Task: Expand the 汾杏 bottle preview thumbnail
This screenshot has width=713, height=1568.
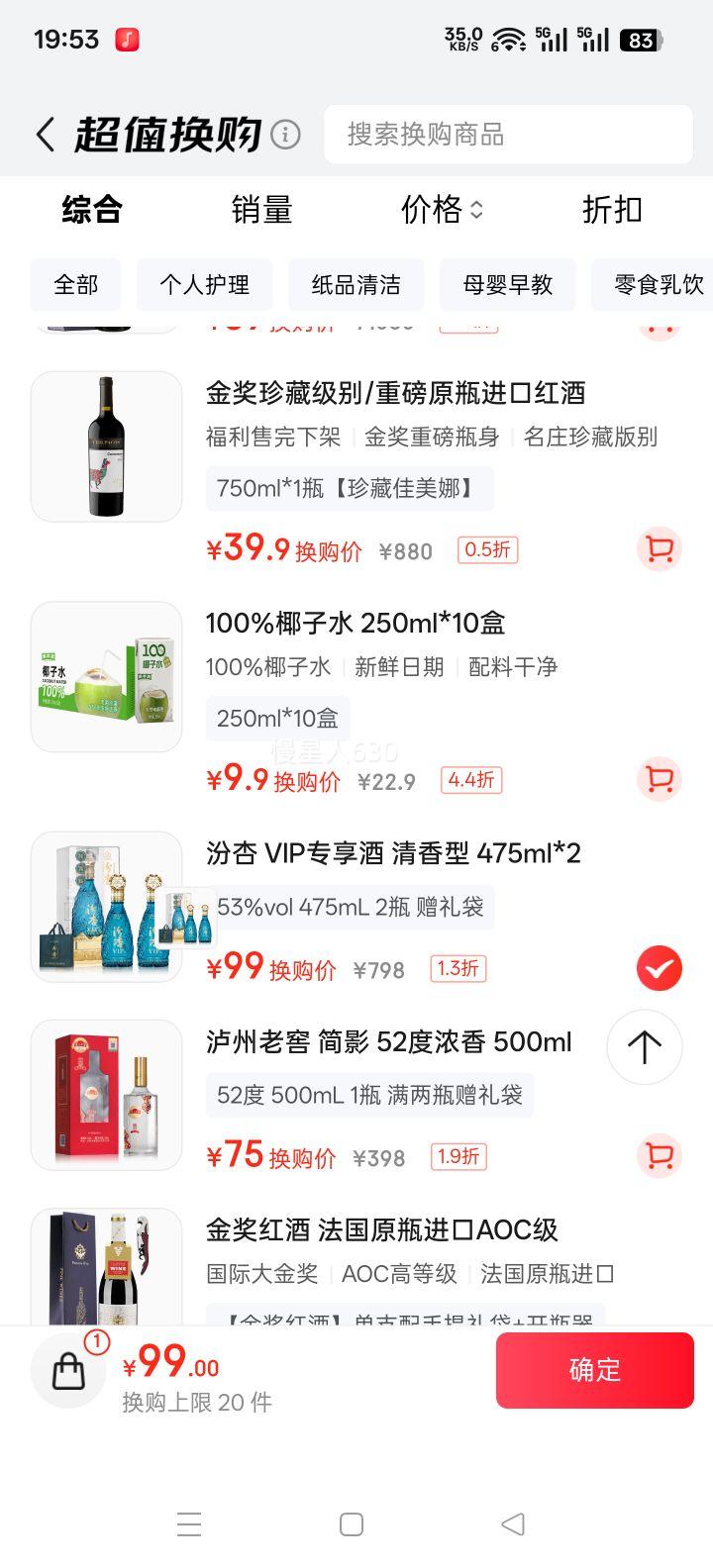Action: (x=187, y=917)
